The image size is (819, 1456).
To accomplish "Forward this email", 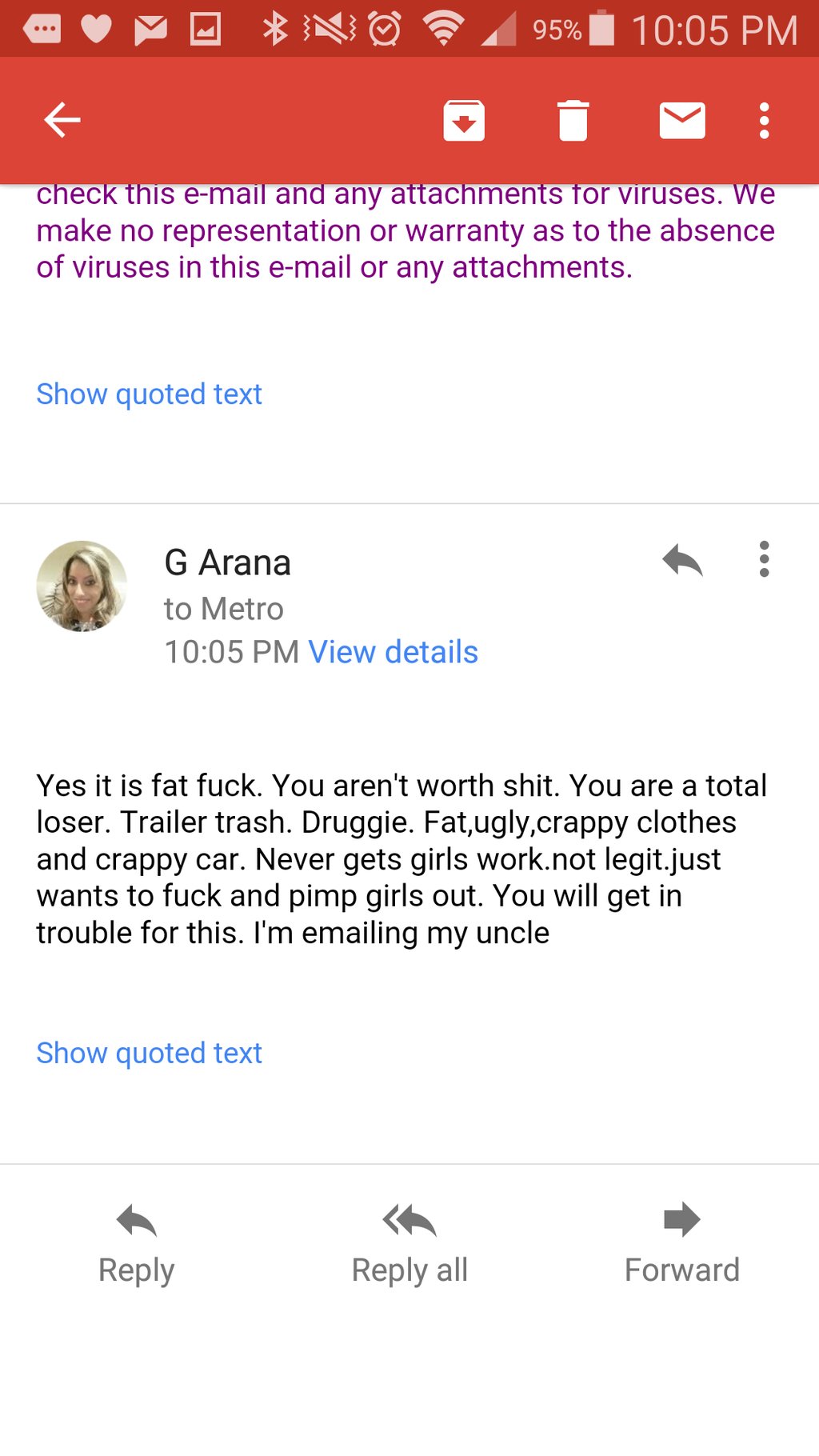I will (681, 1245).
